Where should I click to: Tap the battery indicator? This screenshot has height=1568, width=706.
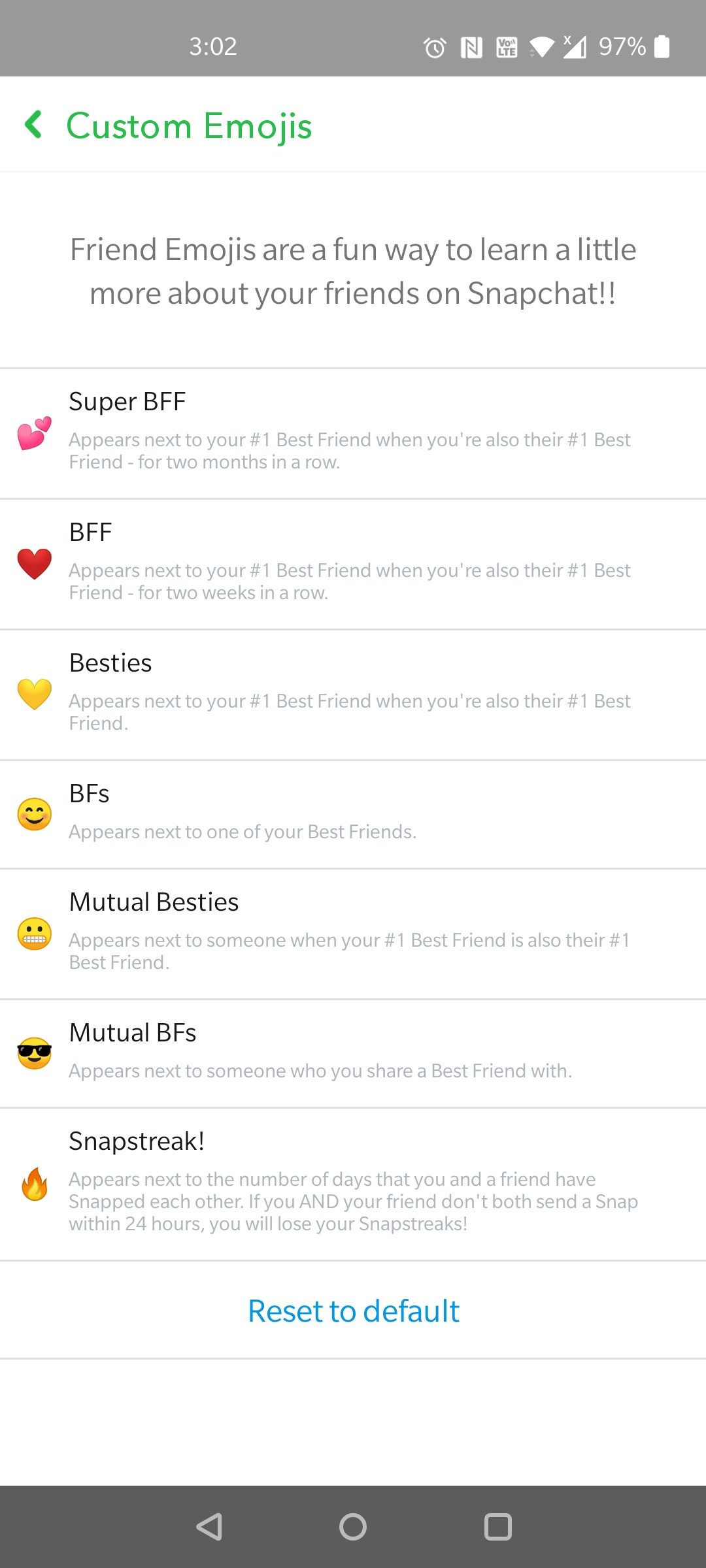click(663, 46)
